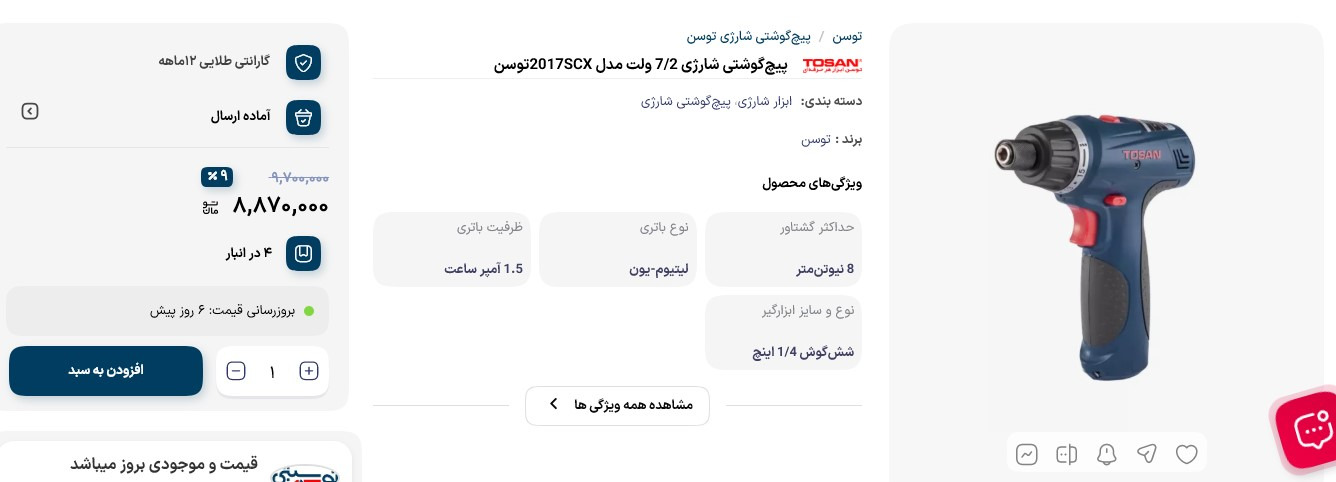
Task: Open the توسن breadcrumb link
Action: [848, 36]
